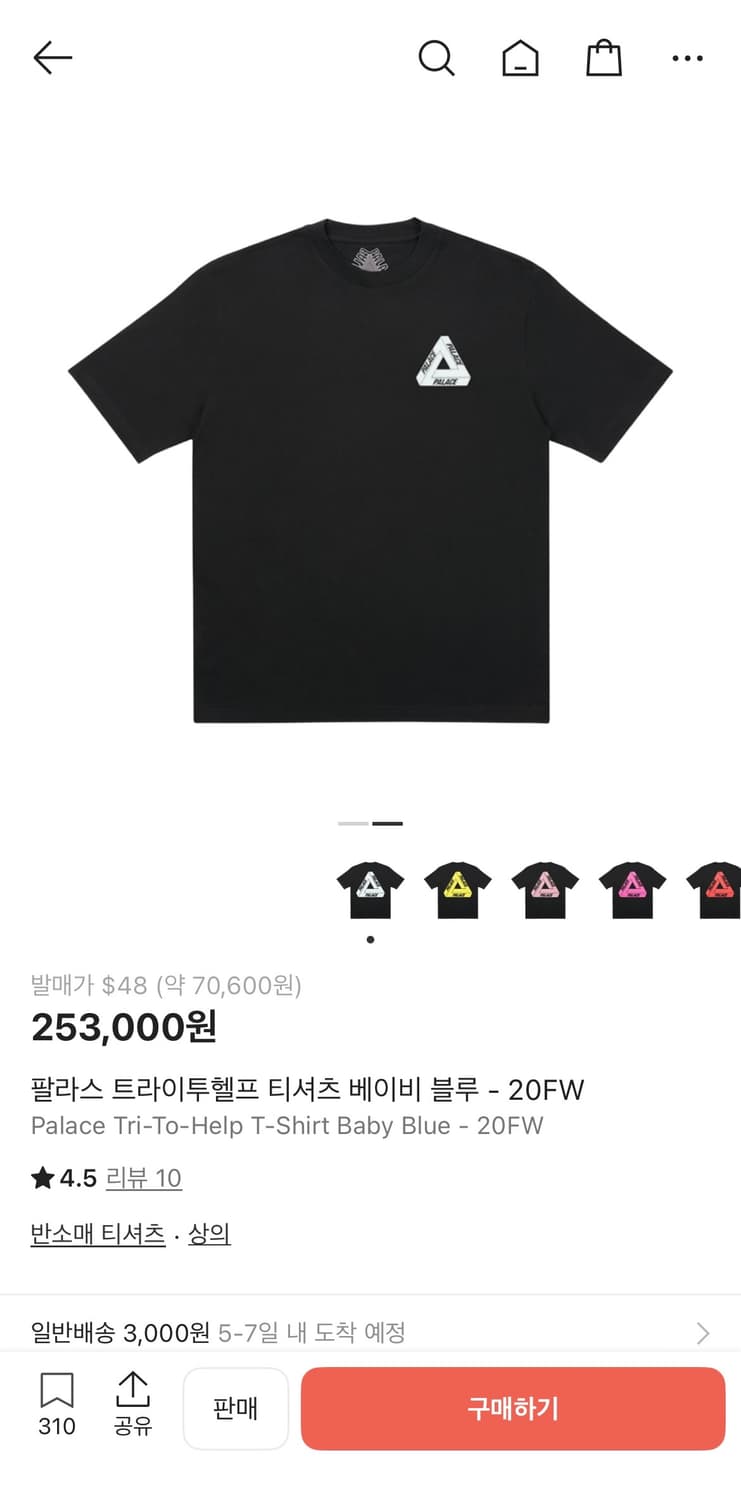Viewport: 741px width, 1500px height.
Task: Open the 반소매 티셔츠 category link
Action: pos(96,1233)
